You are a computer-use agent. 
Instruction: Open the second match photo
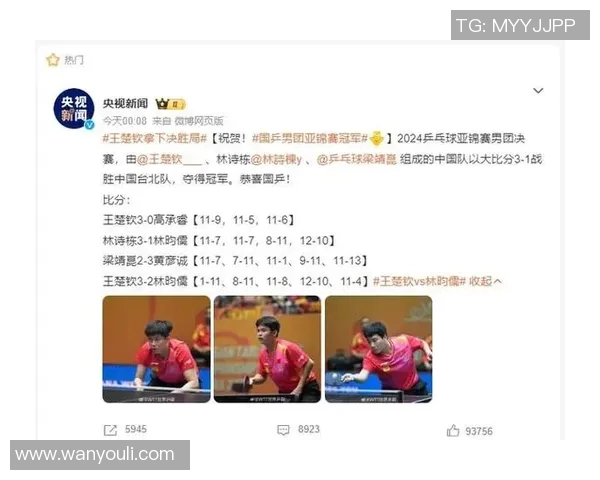pos(267,349)
